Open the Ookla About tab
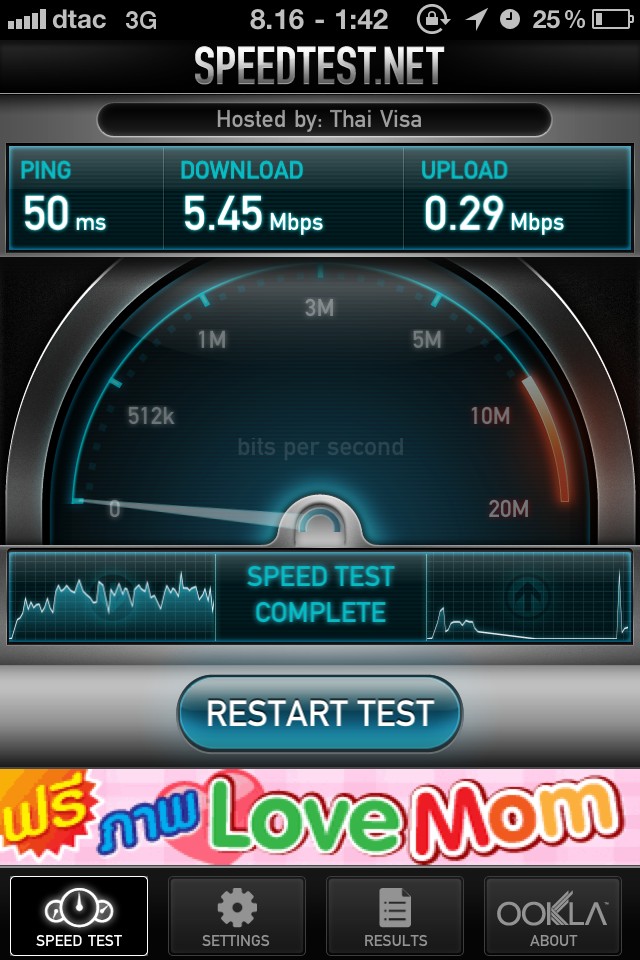The image size is (640, 960). click(x=553, y=915)
